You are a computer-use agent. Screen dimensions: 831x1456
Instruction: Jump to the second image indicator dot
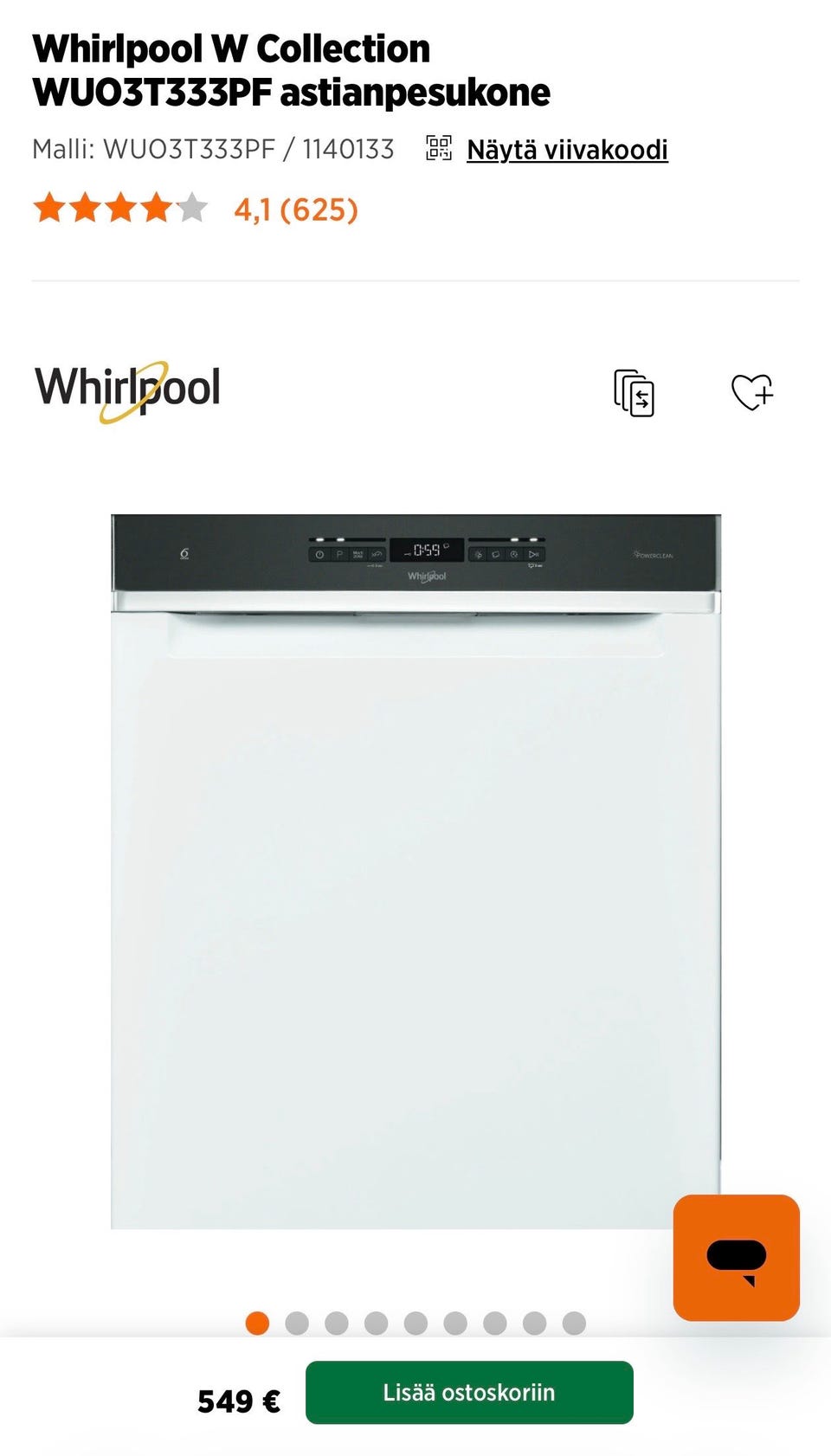pos(297,1323)
